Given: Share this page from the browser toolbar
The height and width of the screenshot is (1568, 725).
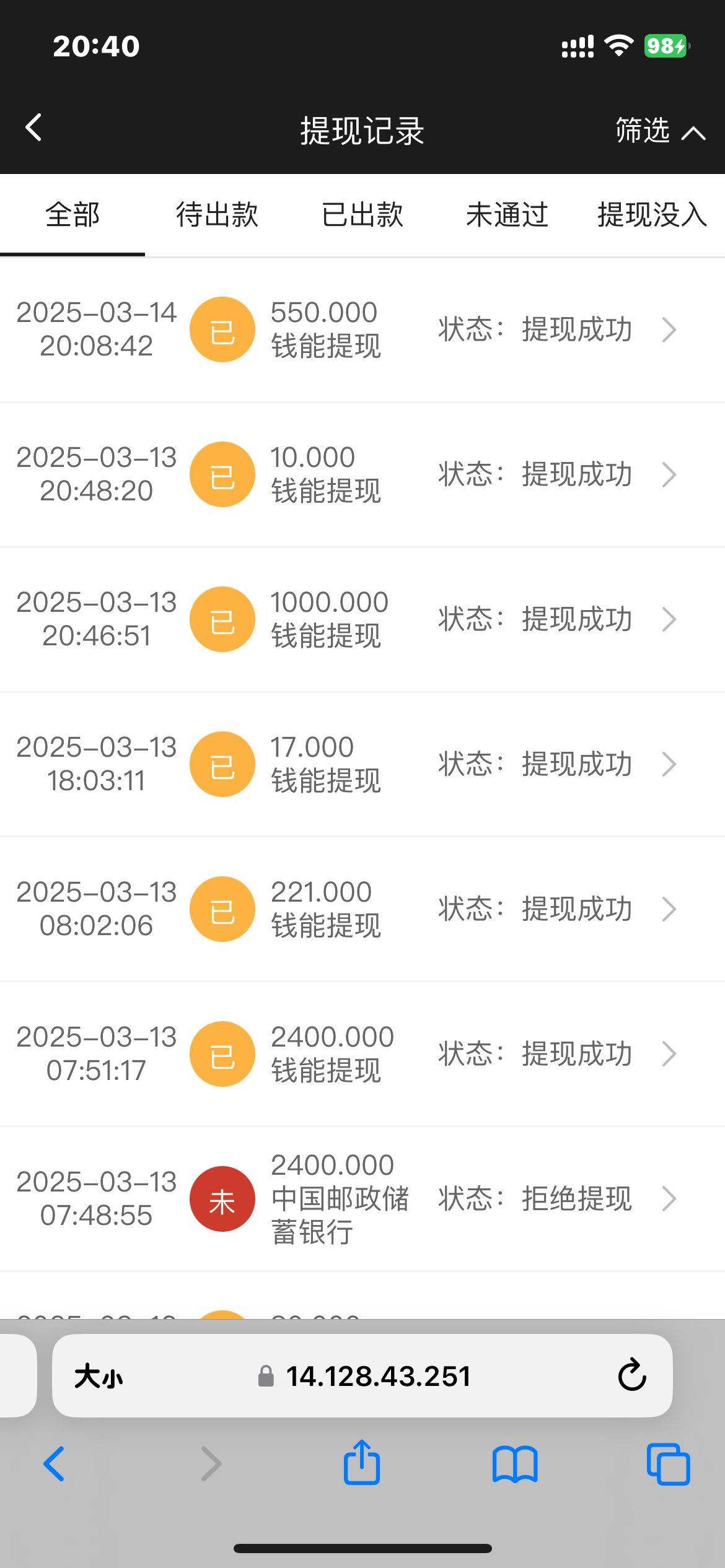Looking at the screenshot, I should [362, 1463].
